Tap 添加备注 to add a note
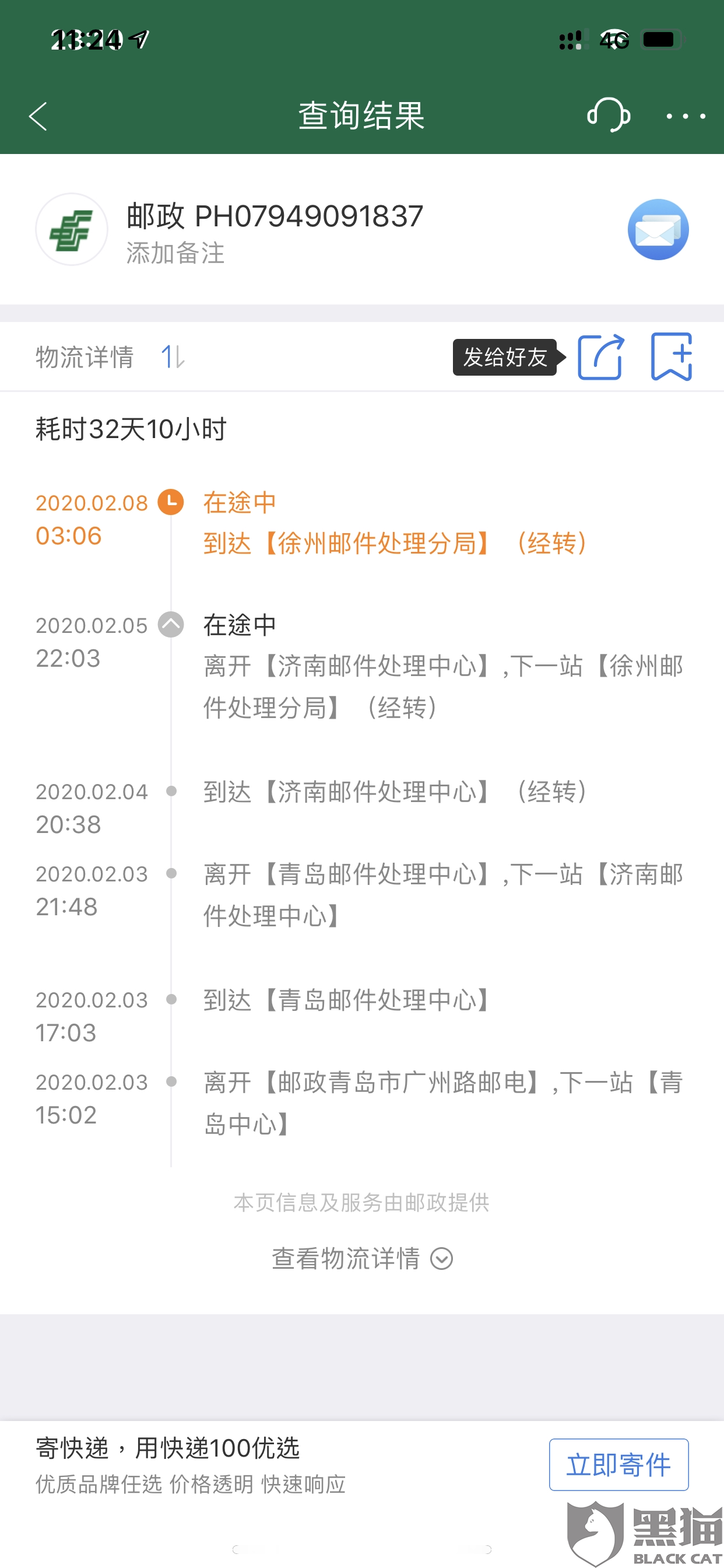Viewport: 724px width, 1568px height. pyautogui.click(x=175, y=253)
